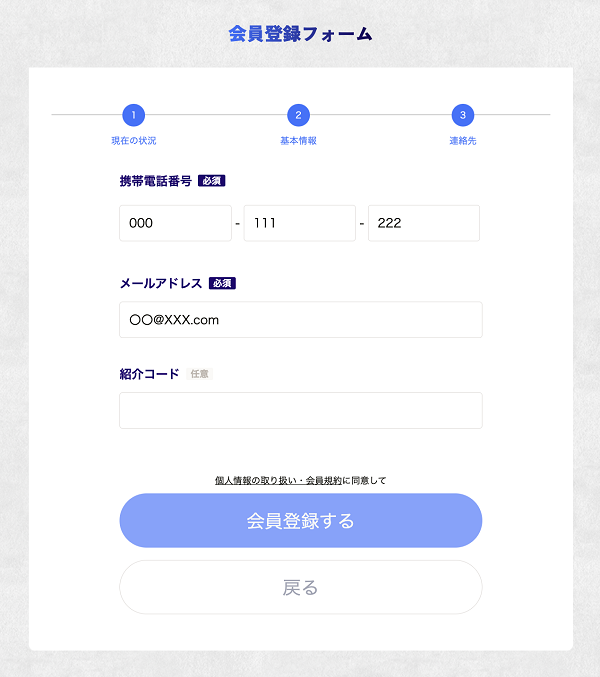Focus the メールアドレス input field
Viewport: 600px width, 677px height.
pyautogui.click(x=300, y=320)
